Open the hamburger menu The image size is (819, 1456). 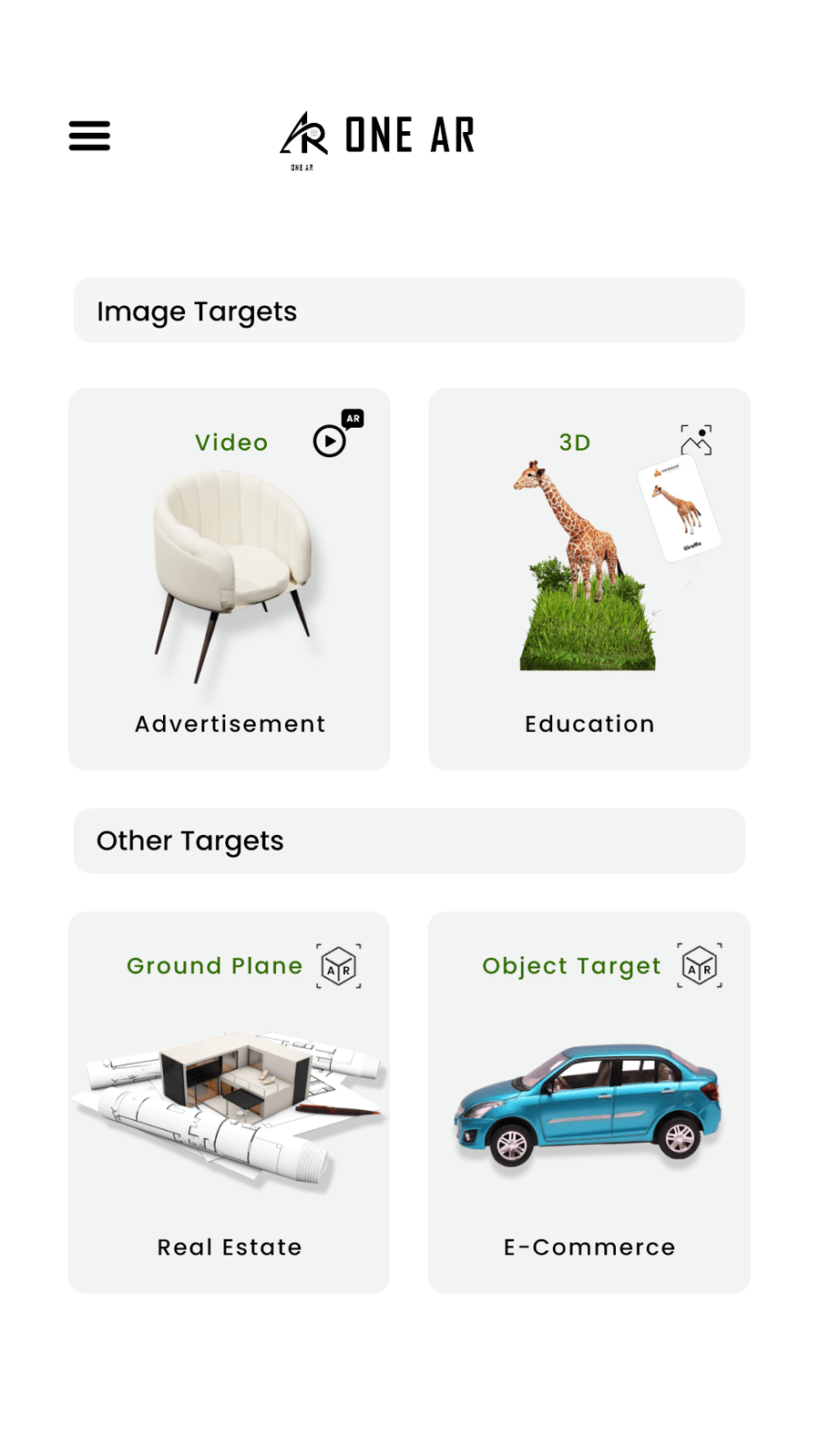point(89,136)
